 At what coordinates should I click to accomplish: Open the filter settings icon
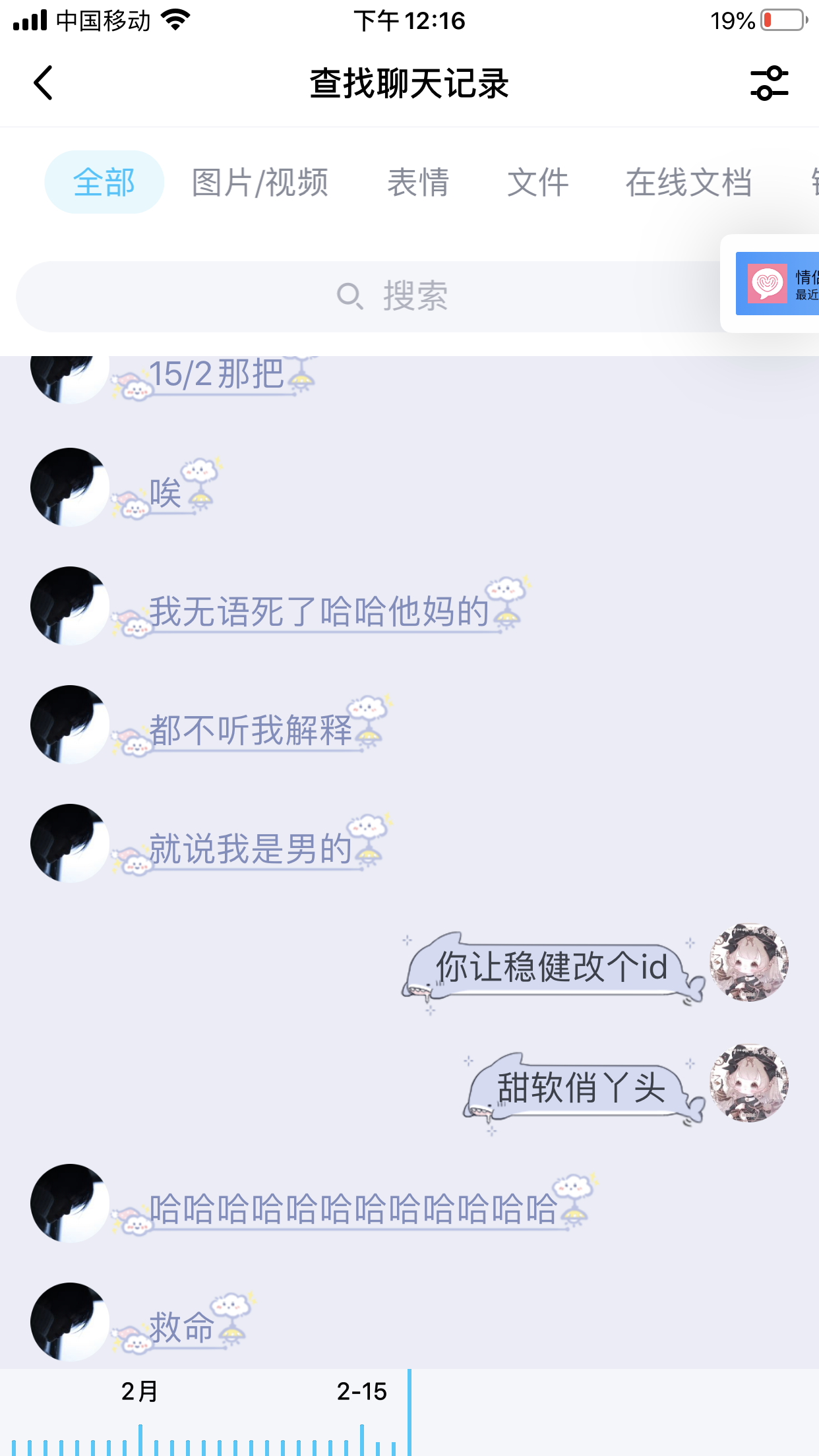(x=769, y=83)
